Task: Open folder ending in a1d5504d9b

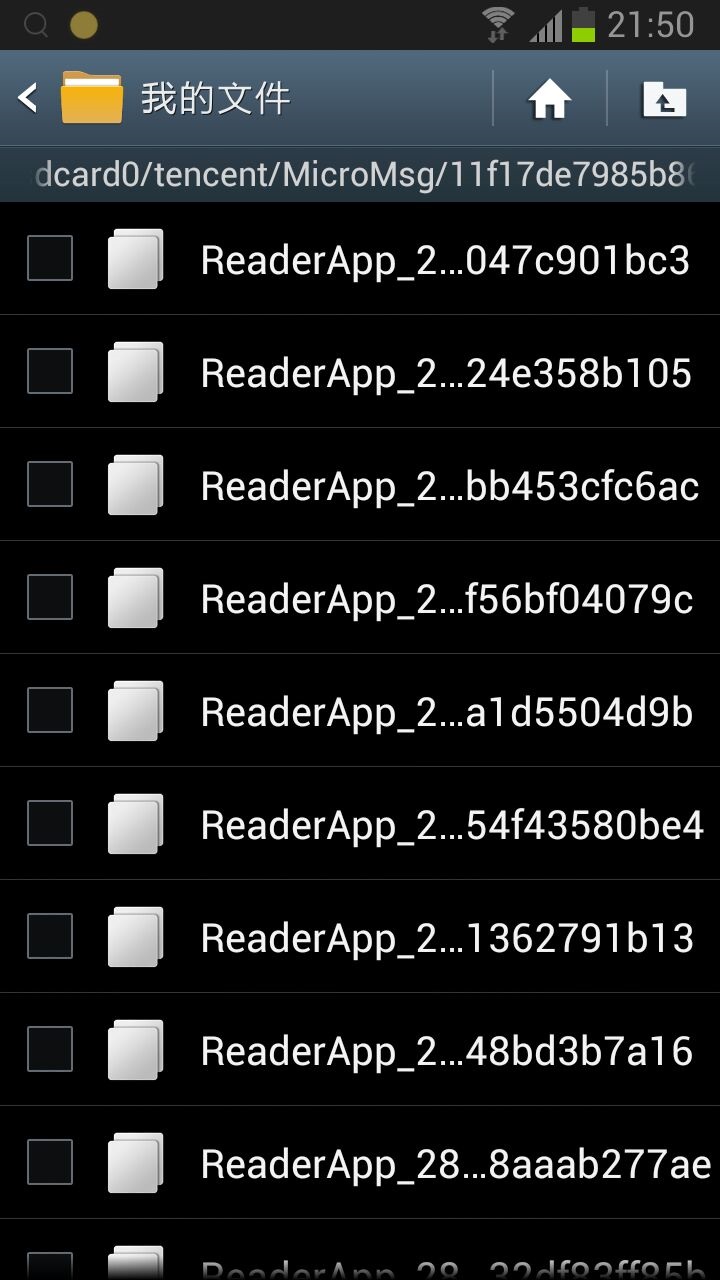Action: click(x=360, y=711)
